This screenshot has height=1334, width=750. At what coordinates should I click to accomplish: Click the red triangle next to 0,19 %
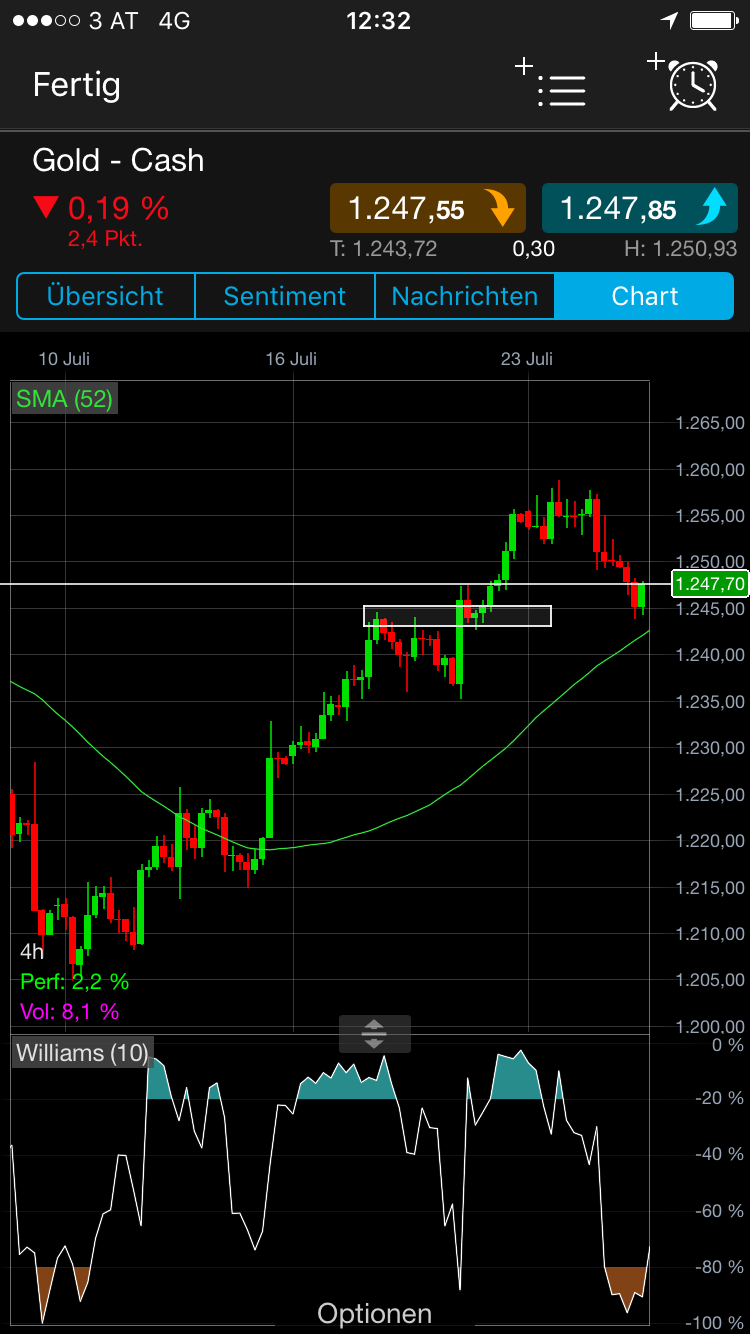point(46,206)
